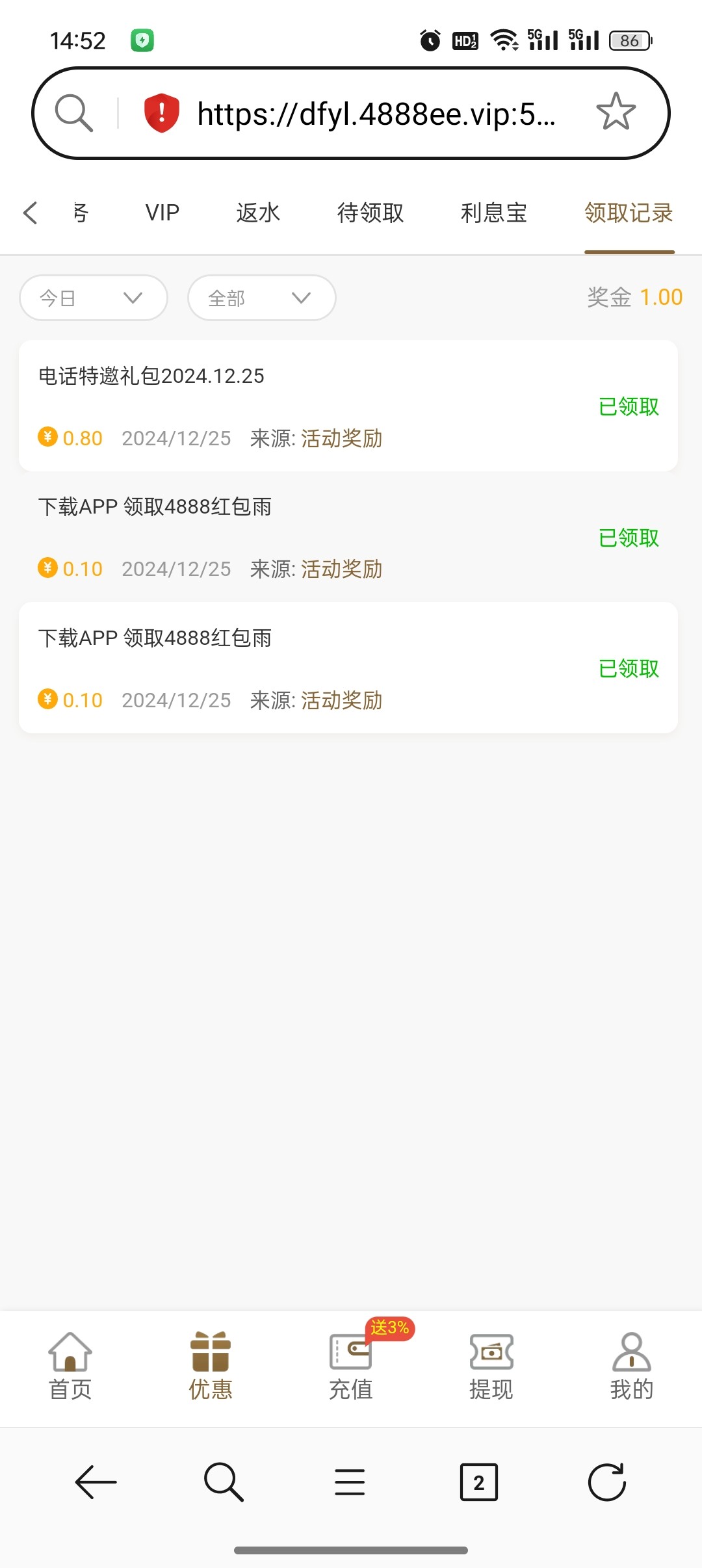Bookmark this page with the star icon

pos(616,112)
